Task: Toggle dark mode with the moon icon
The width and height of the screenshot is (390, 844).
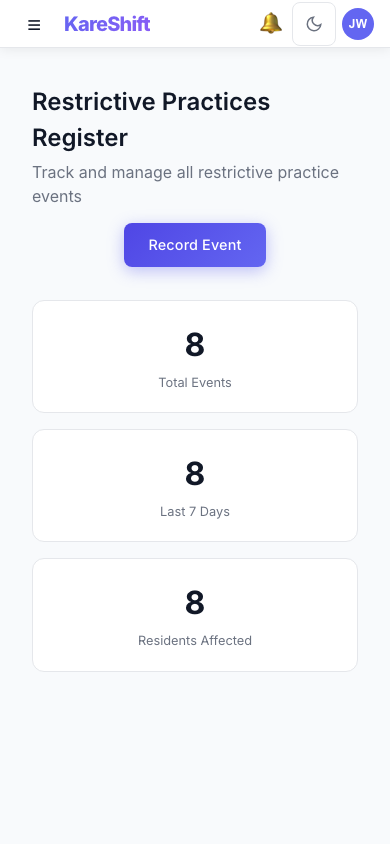Action: 314,24
